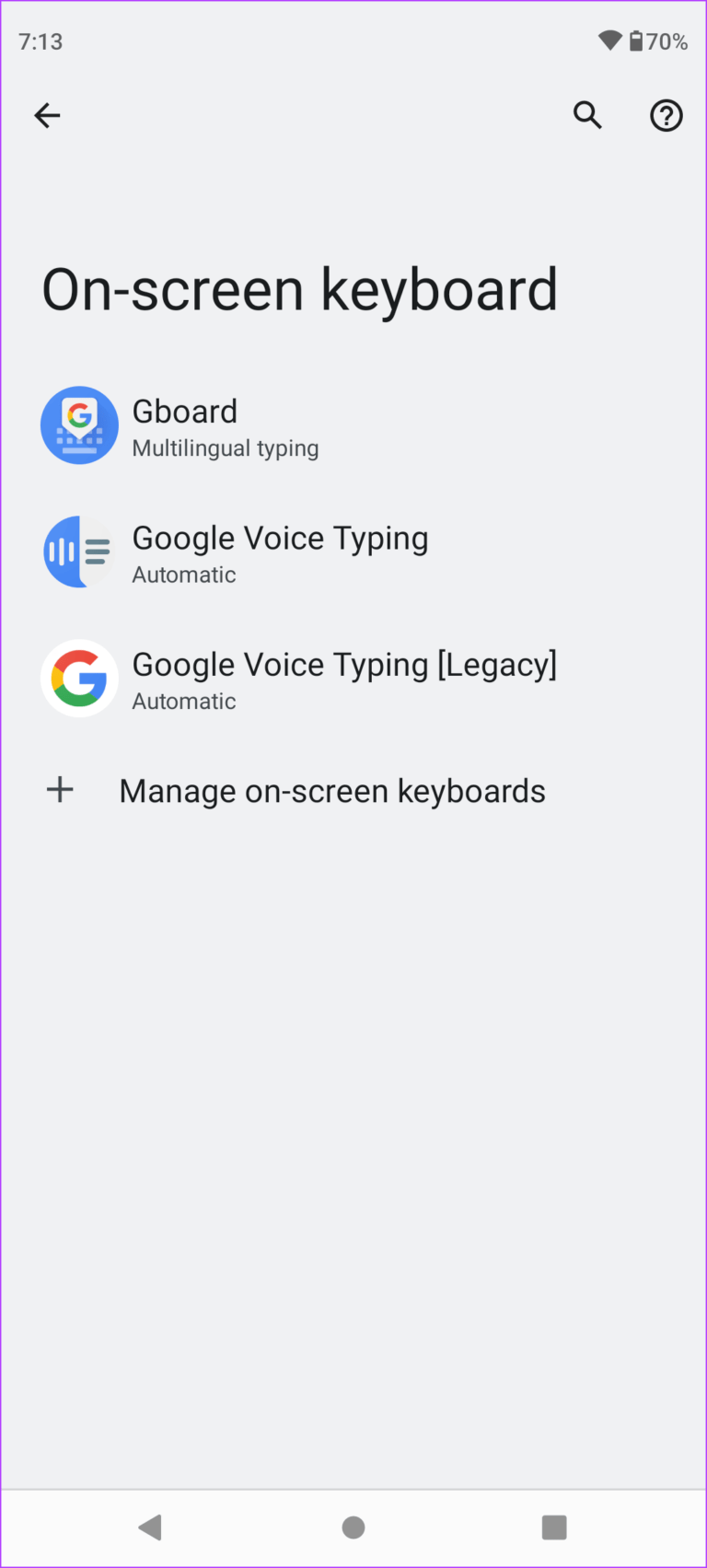Tap the Wi-Fi status icon
Screen dimensions: 707x1568
pyautogui.click(x=608, y=41)
